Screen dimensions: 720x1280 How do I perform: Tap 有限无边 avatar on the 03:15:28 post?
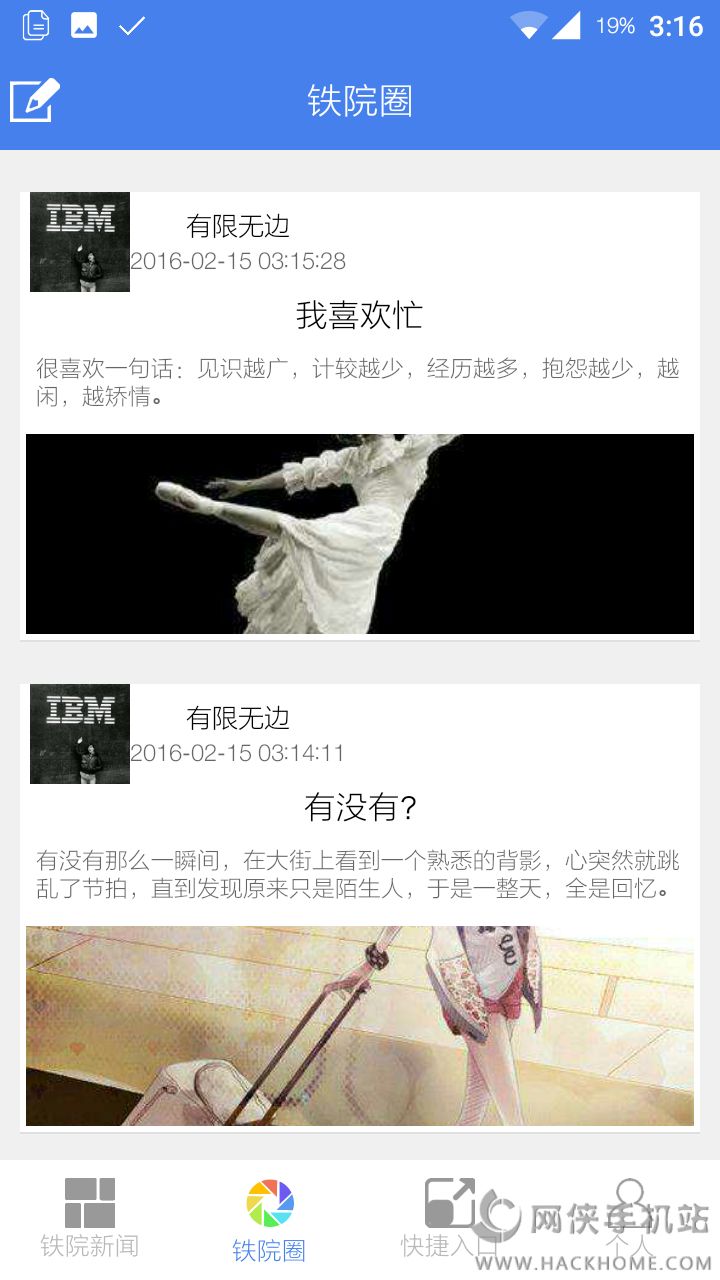coord(80,242)
